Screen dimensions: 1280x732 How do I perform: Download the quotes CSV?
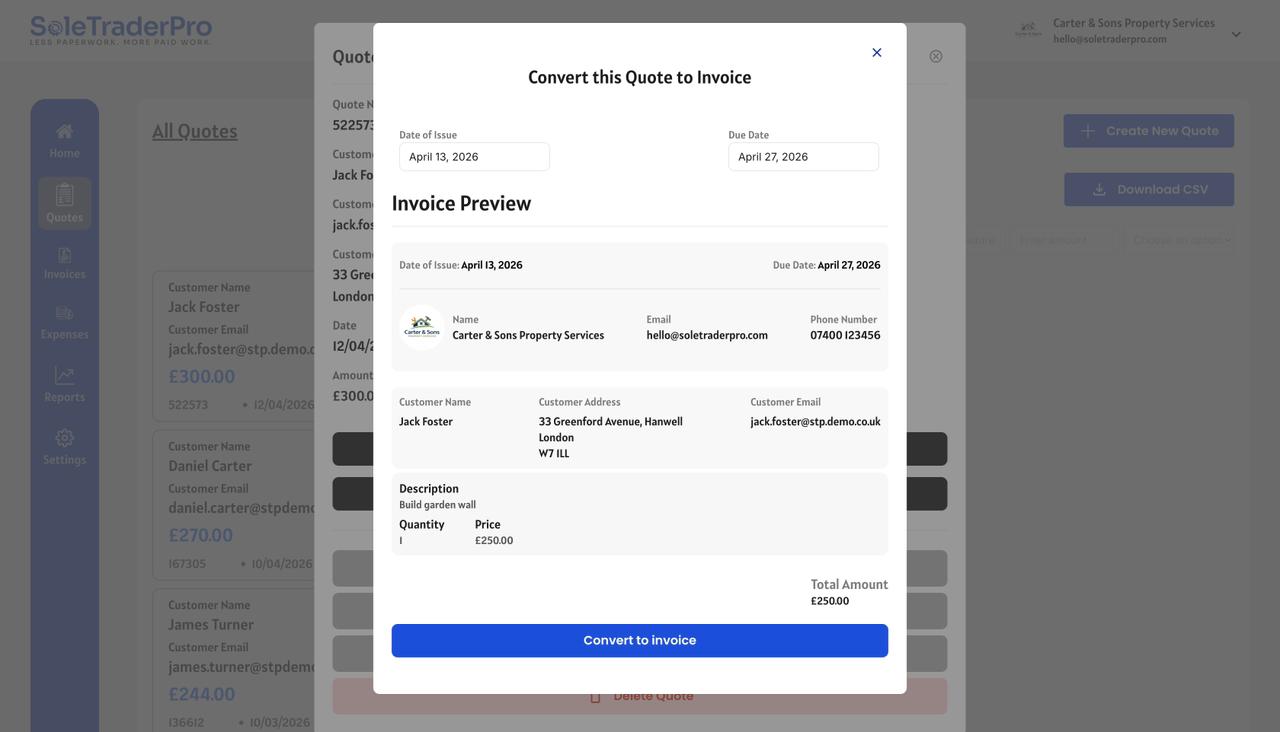(1148, 190)
